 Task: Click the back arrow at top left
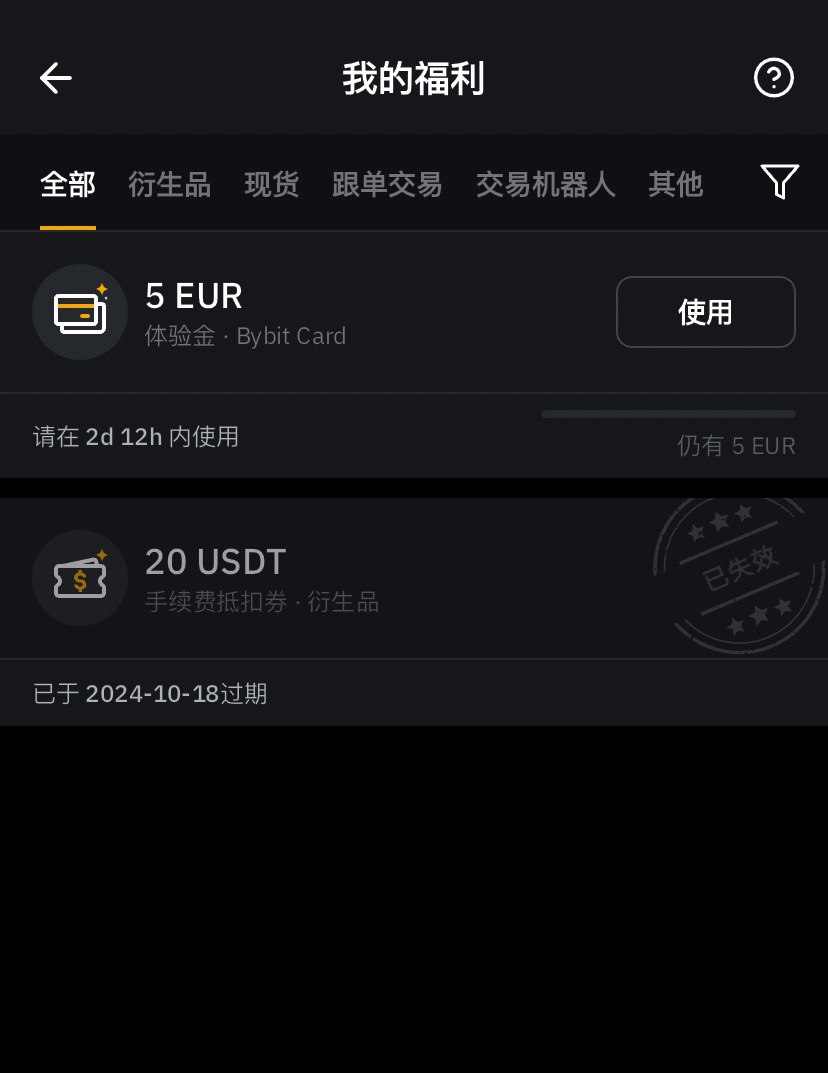coord(55,78)
